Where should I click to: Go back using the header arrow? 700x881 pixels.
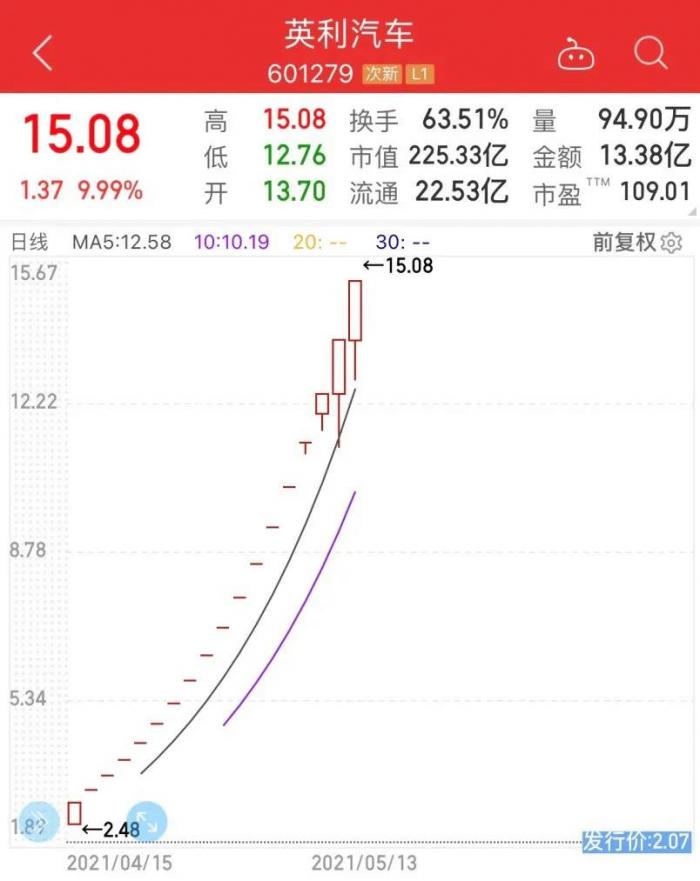click(43, 53)
